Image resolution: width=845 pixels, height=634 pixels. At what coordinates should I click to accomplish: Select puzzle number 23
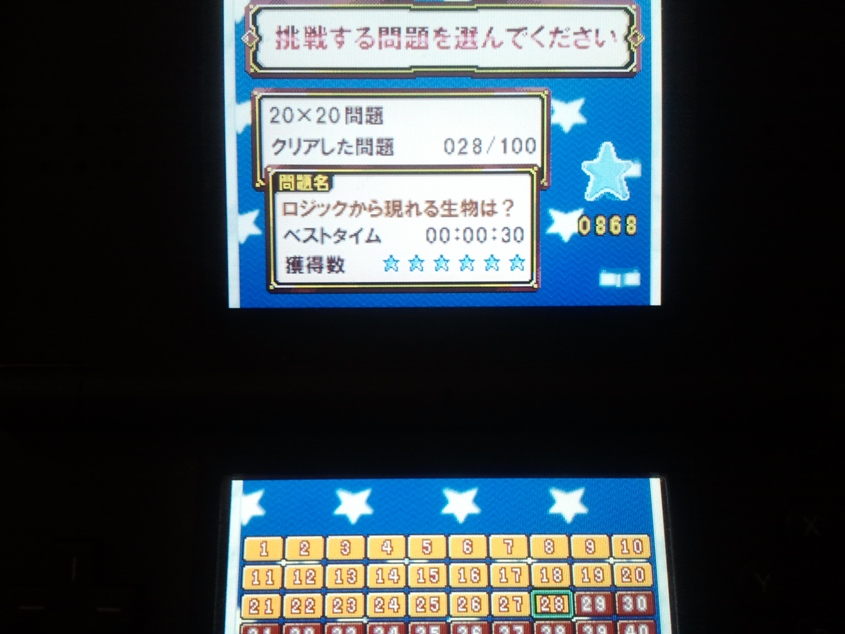coord(344,606)
